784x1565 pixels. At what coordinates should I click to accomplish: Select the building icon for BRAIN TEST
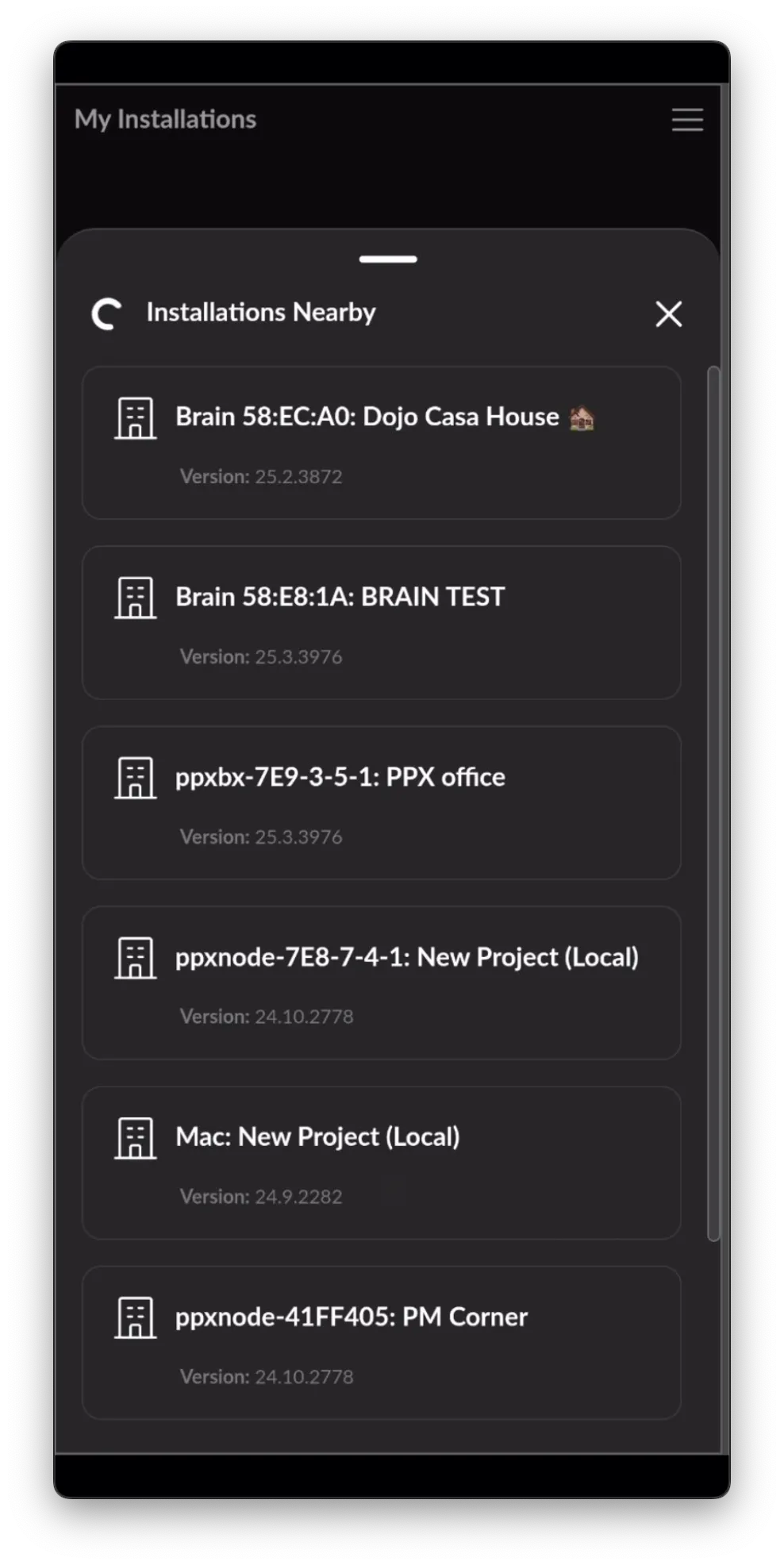click(135, 598)
